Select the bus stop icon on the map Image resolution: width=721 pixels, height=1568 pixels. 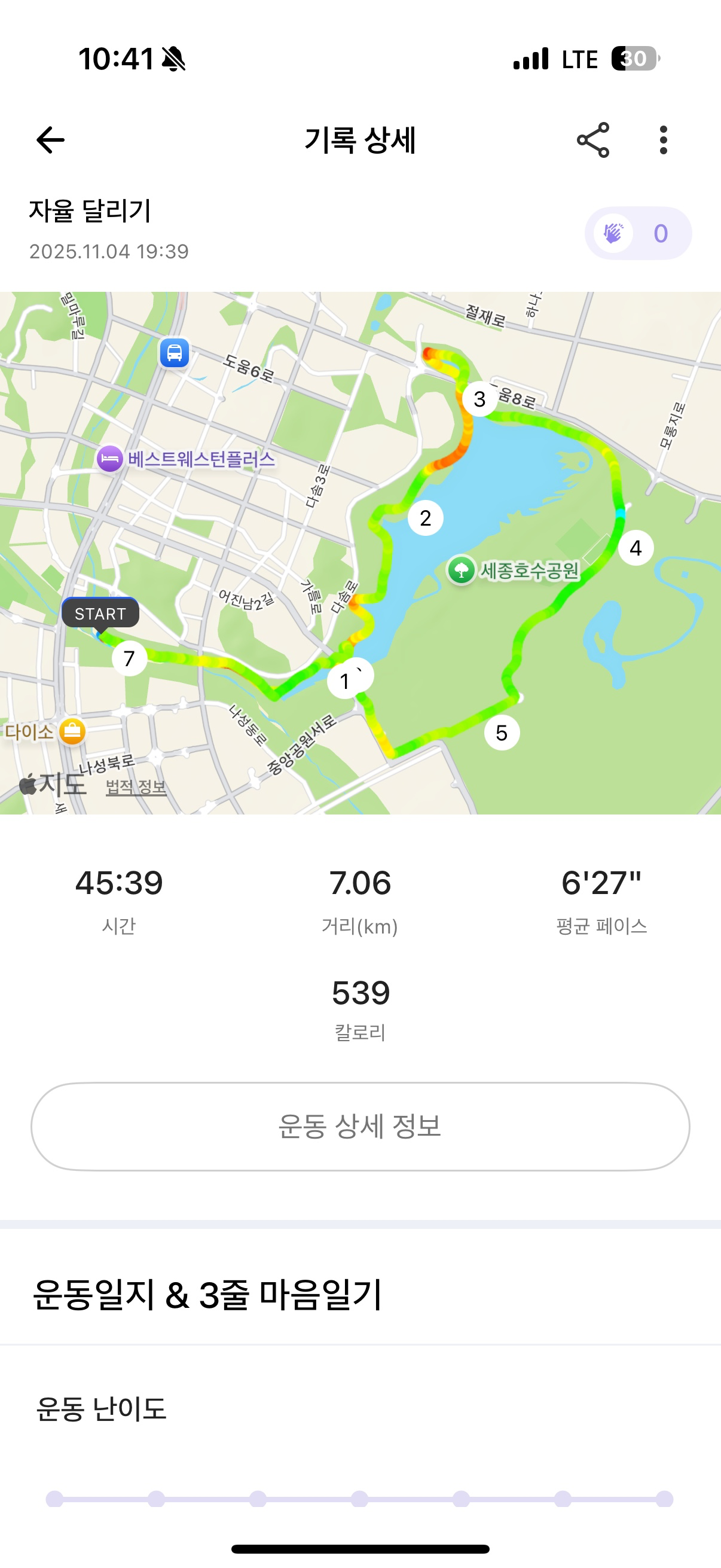174,352
